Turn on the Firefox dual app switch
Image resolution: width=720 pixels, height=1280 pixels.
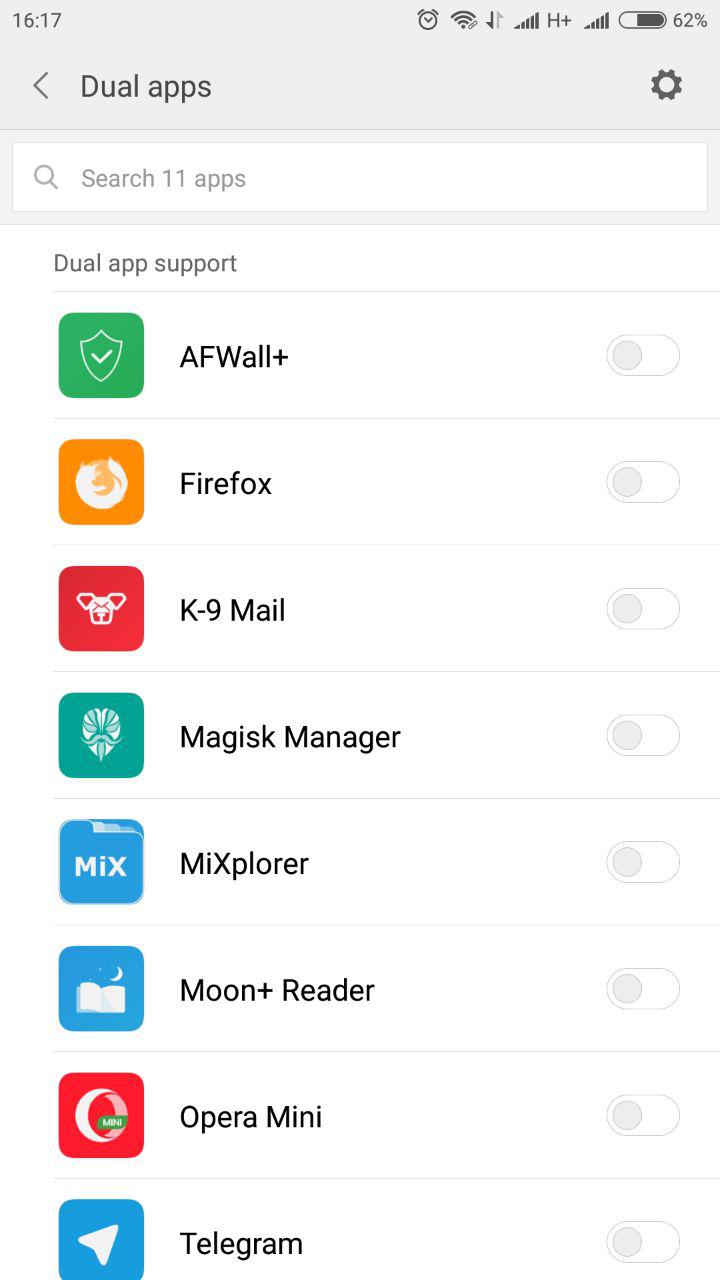[642, 483]
